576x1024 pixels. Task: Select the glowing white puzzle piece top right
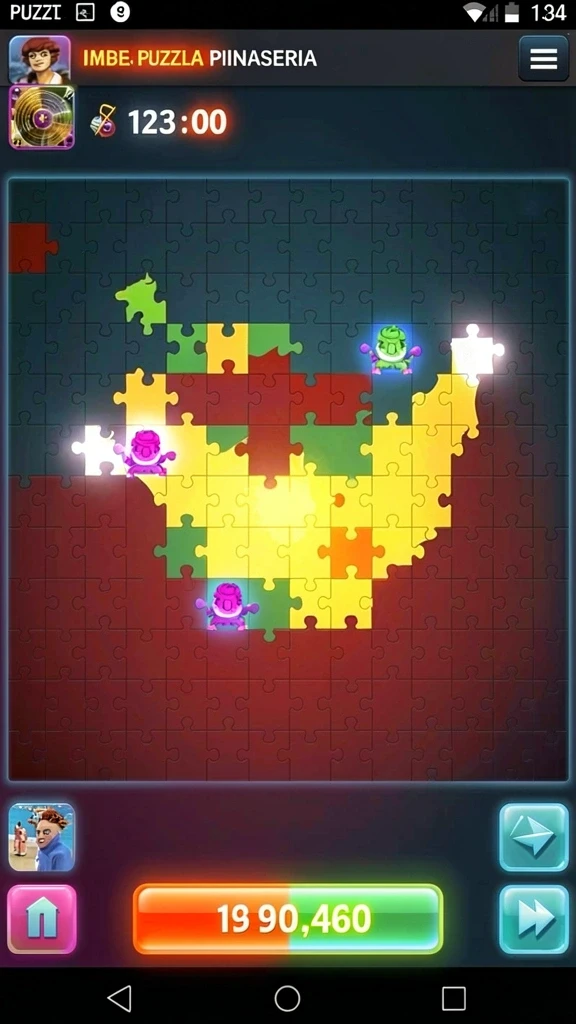477,351
